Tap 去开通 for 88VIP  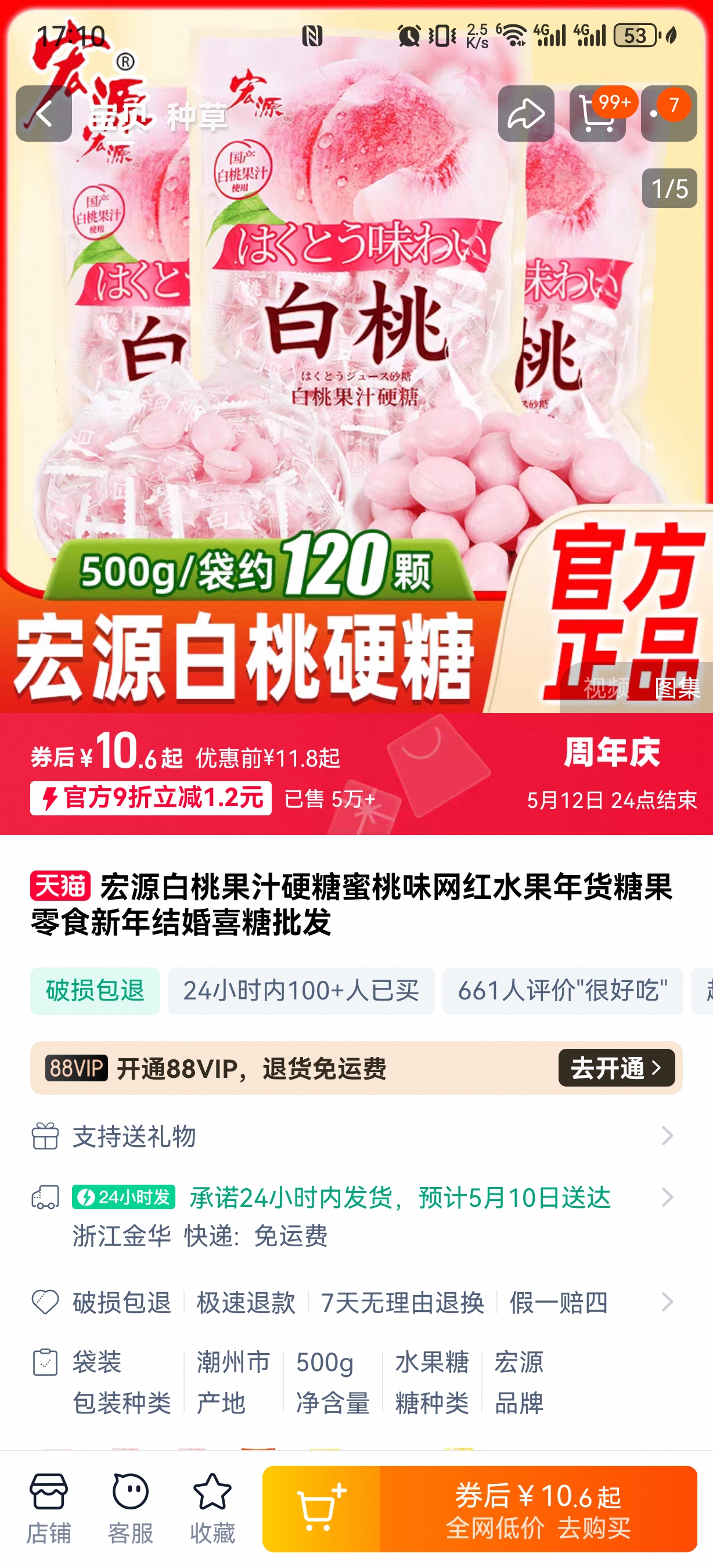[x=615, y=1067]
